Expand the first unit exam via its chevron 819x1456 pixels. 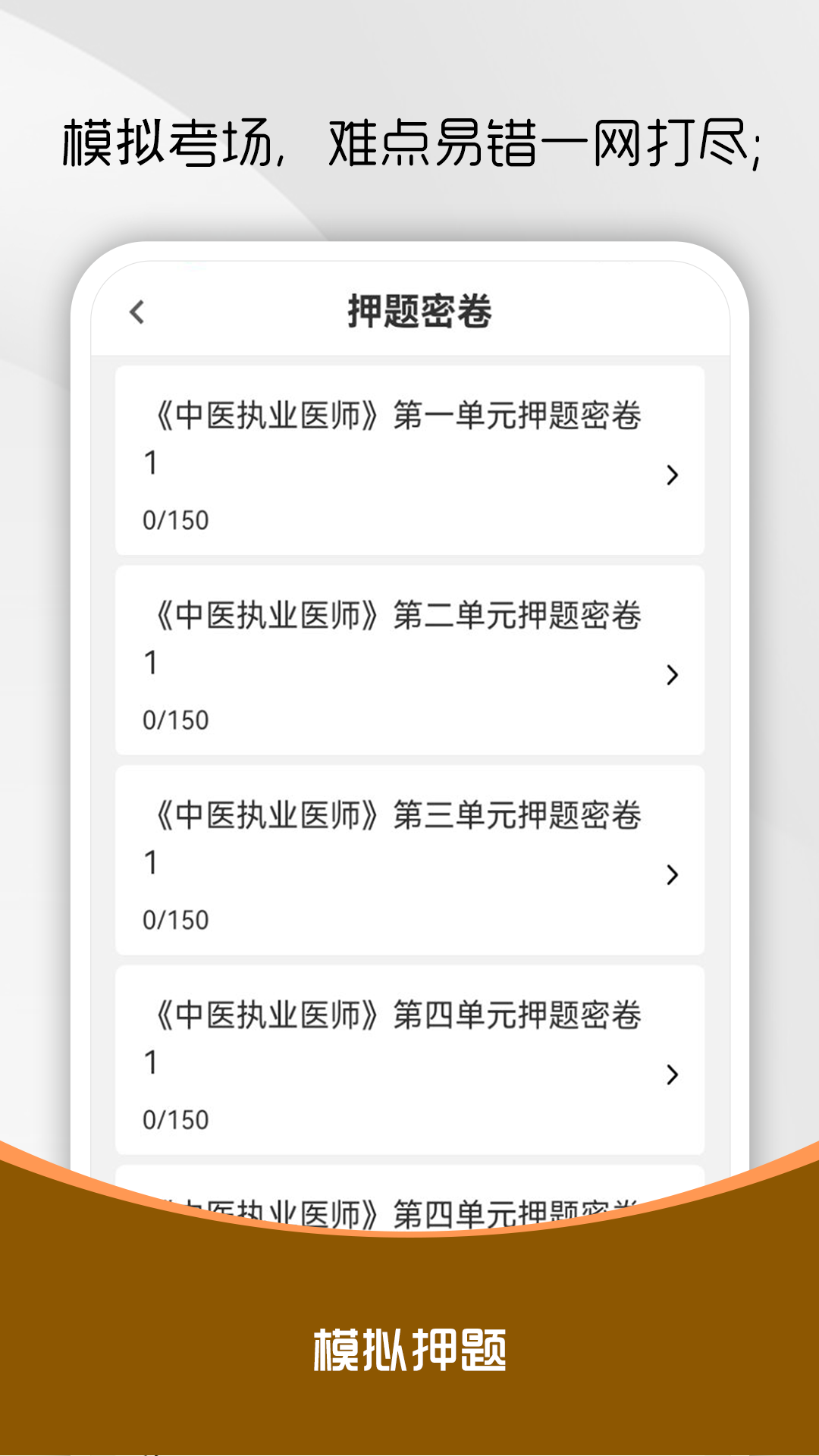pos(670,476)
